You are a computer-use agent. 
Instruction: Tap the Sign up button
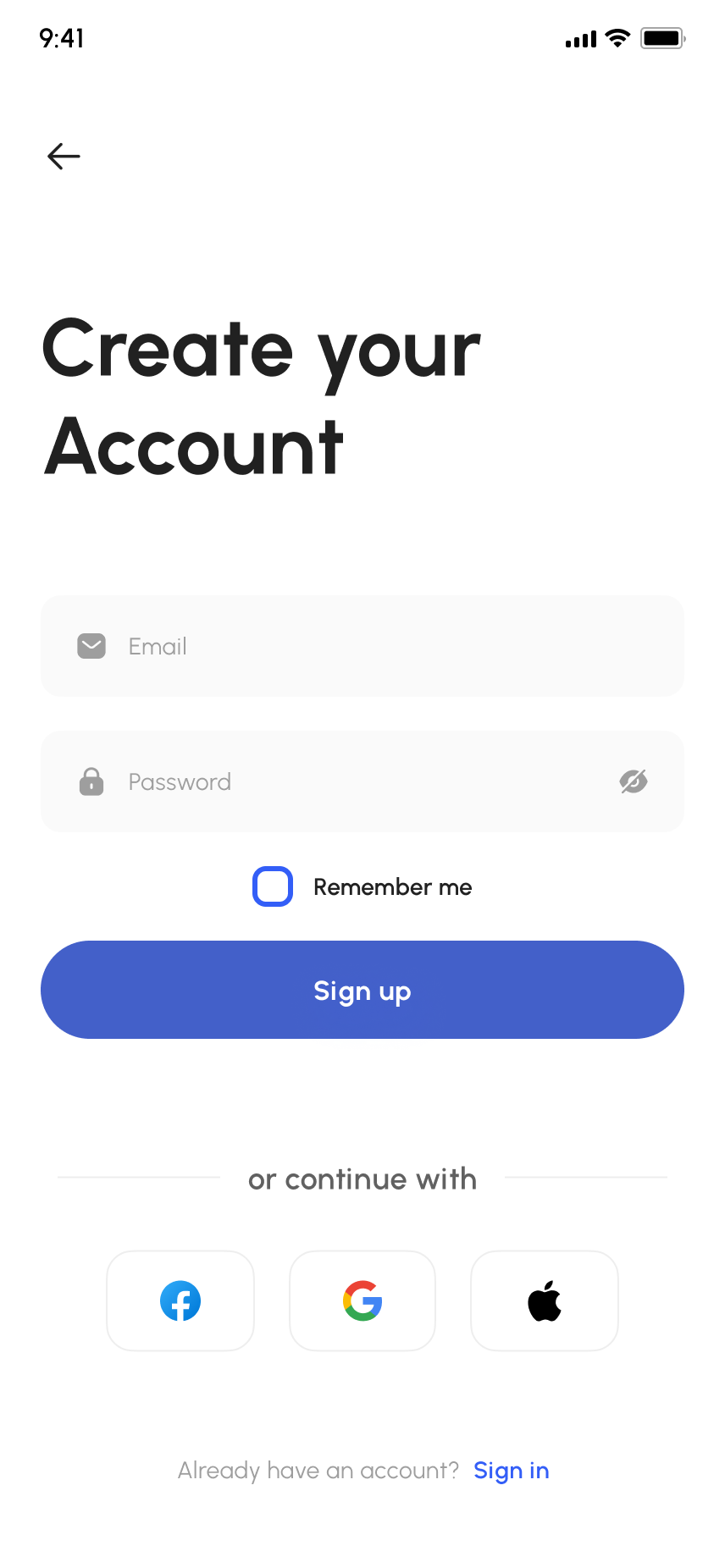pyautogui.click(x=362, y=990)
